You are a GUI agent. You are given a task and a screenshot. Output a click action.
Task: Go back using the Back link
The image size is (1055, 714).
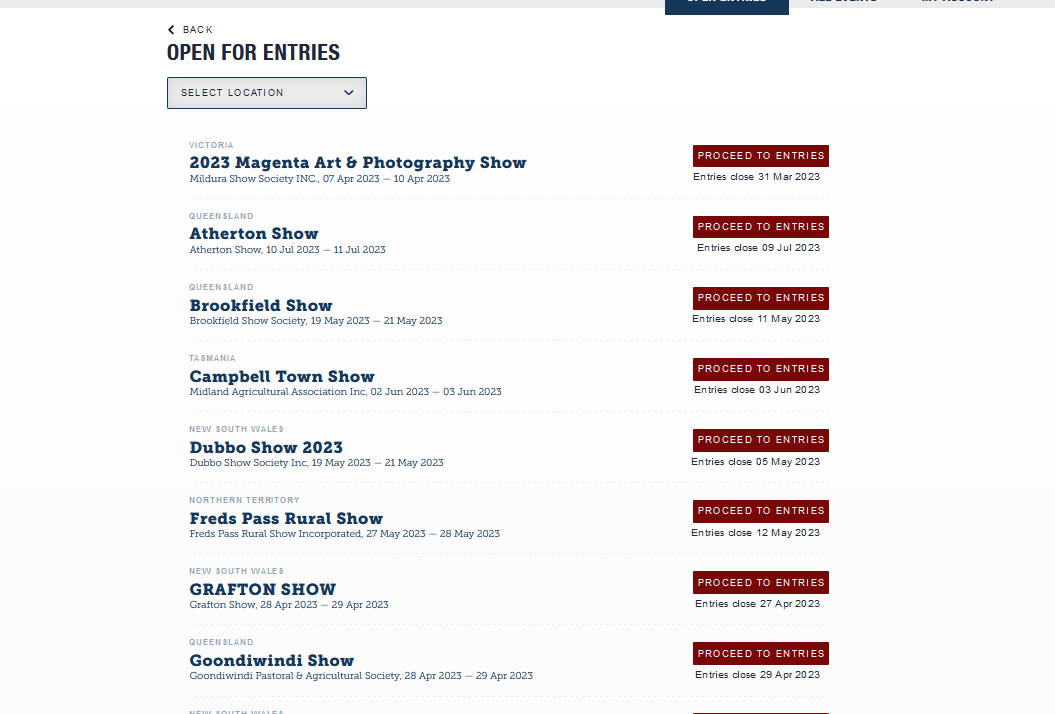(190, 30)
